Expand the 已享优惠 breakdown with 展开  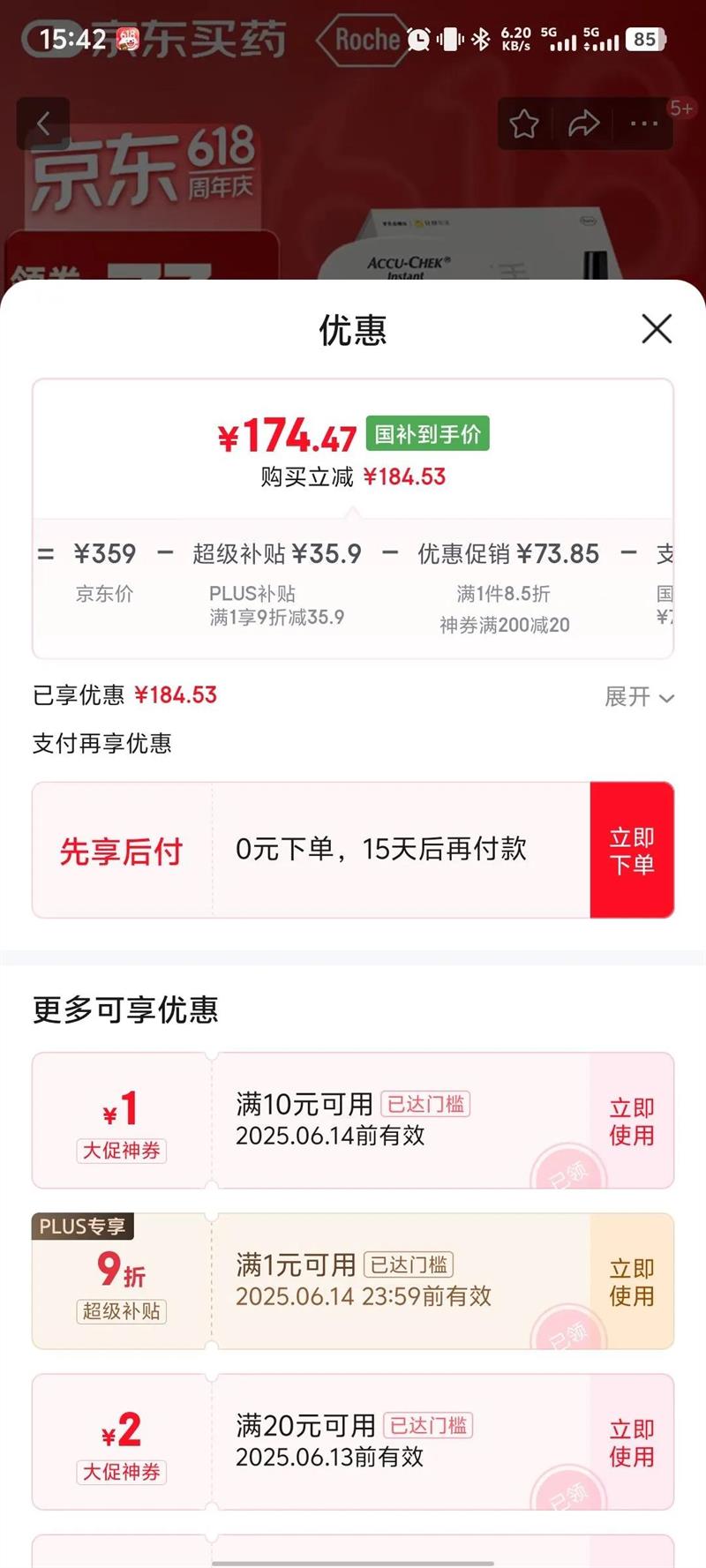tap(639, 697)
